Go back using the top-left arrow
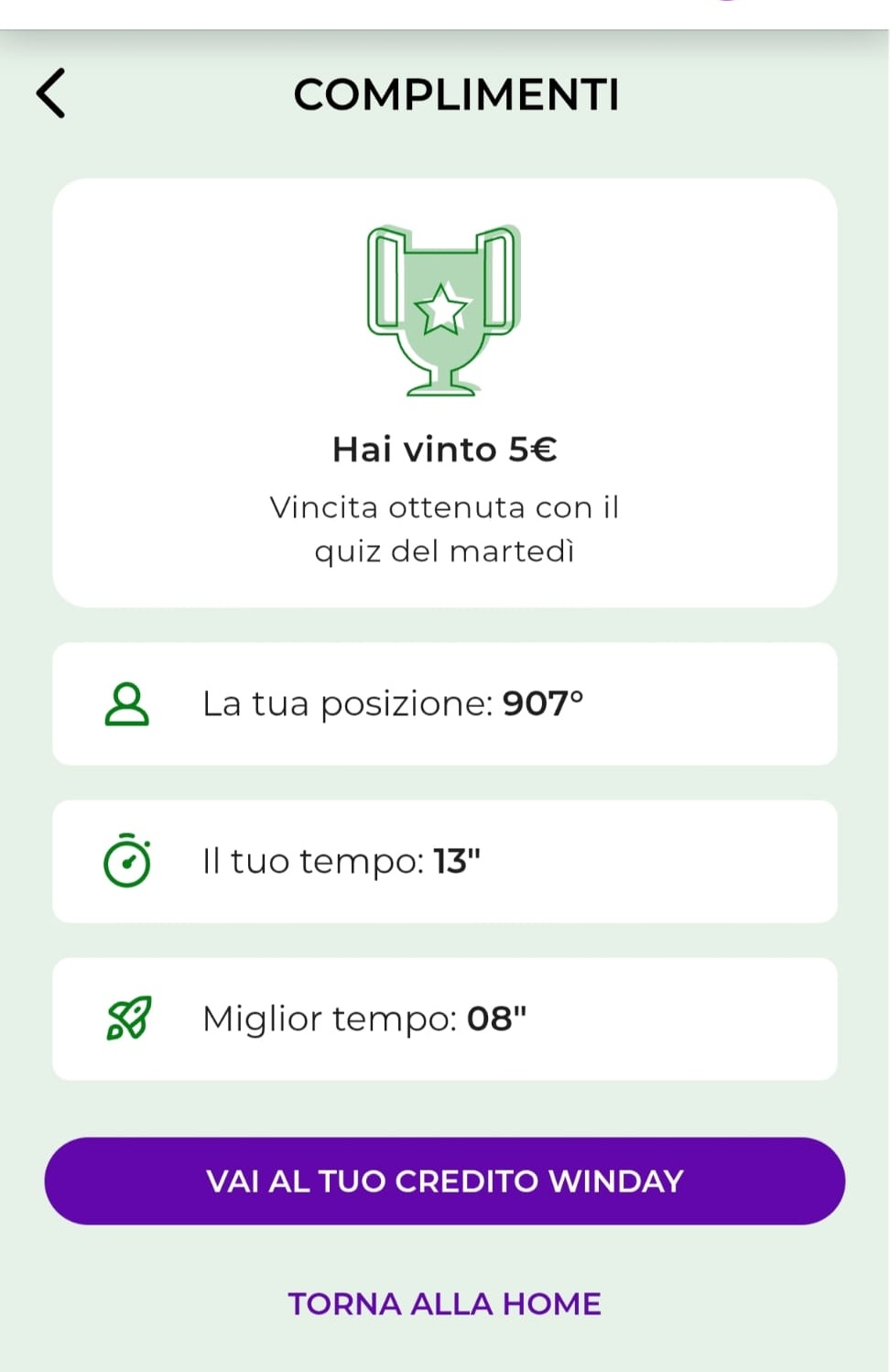This screenshot has width=890, height=1372. pos(51,93)
